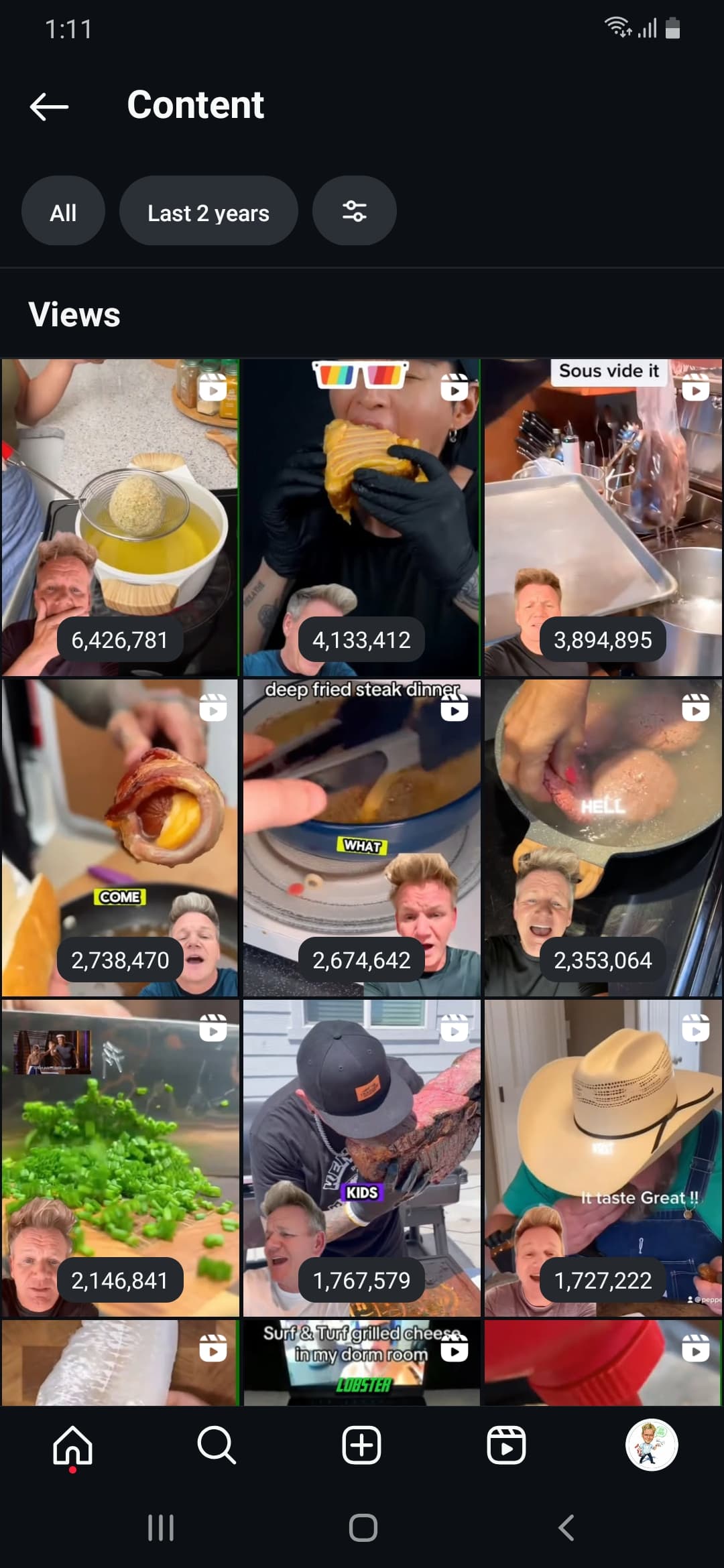Open the profile tab avatar

coord(652,1445)
